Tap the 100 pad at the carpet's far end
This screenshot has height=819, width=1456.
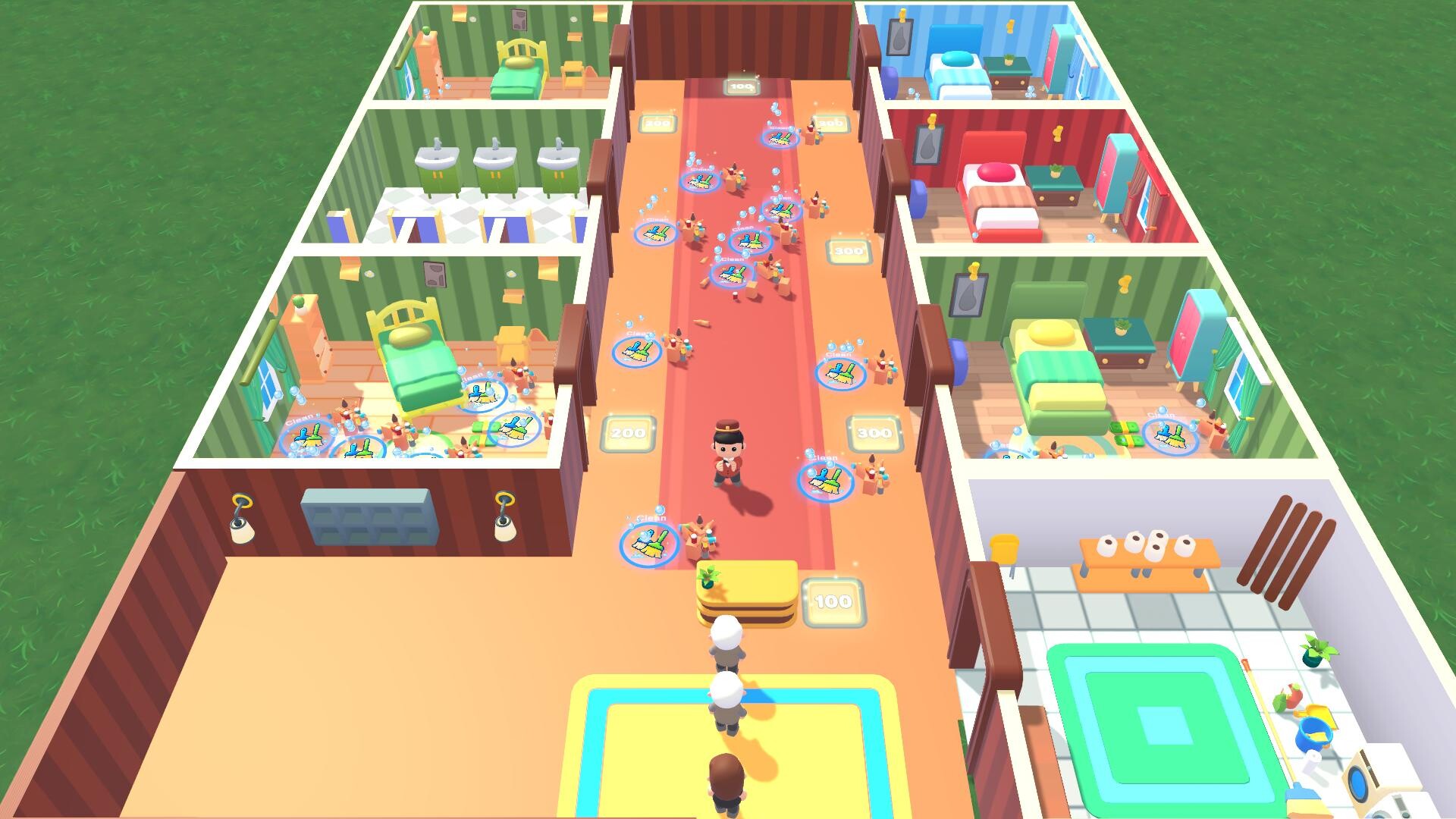tap(740, 86)
